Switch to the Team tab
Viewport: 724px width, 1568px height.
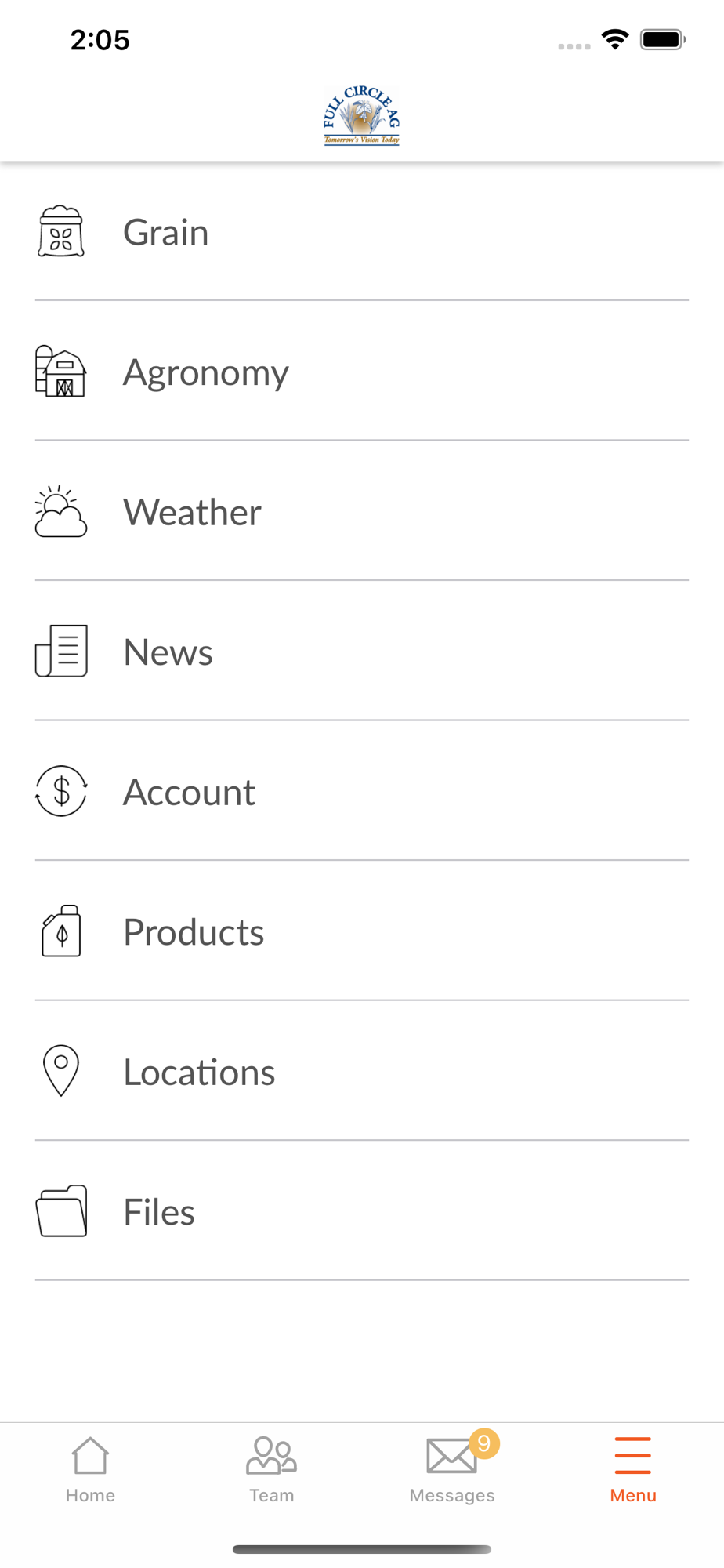point(271,1469)
